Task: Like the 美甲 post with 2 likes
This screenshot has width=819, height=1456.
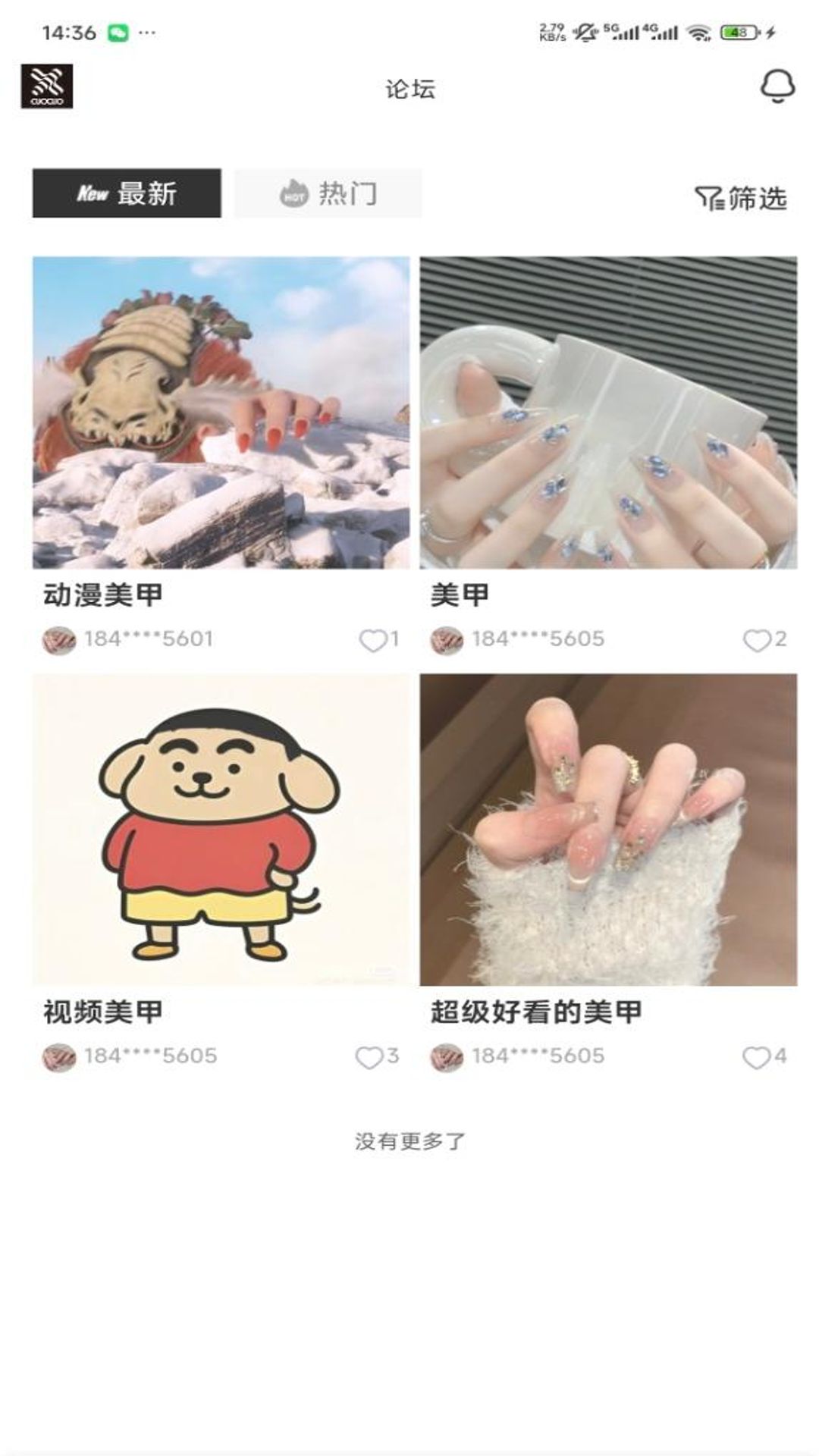Action: tap(756, 641)
